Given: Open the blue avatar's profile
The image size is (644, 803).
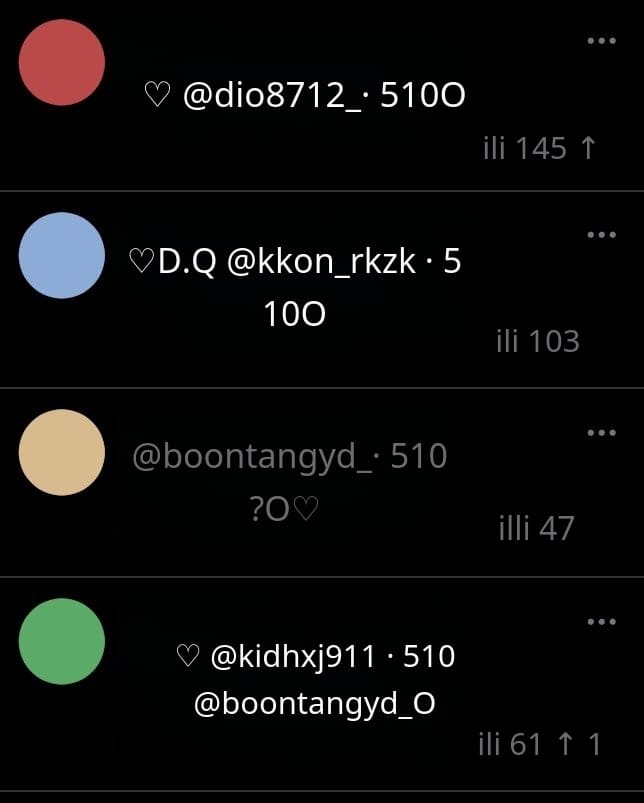Looking at the screenshot, I should [62, 255].
